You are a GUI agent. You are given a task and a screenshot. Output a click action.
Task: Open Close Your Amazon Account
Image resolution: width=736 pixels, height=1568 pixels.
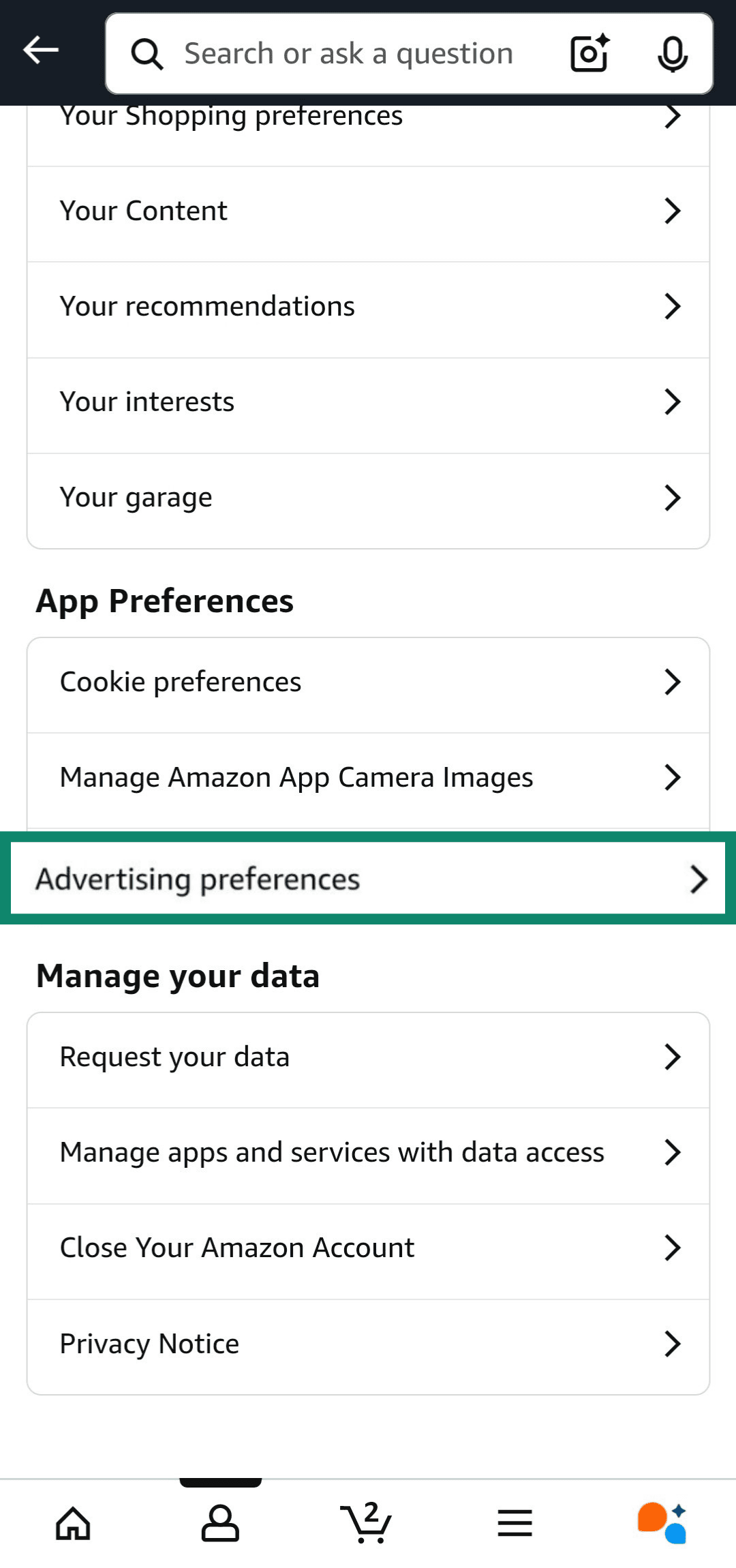click(368, 1248)
